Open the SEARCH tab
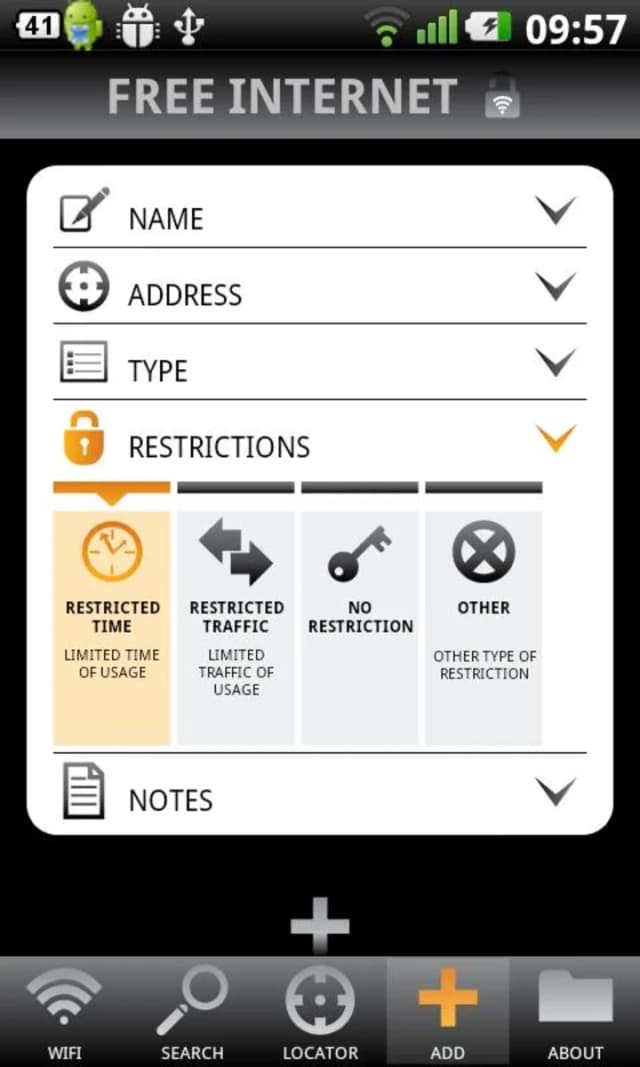The height and width of the screenshot is (1067, 640). point(192,1012)
